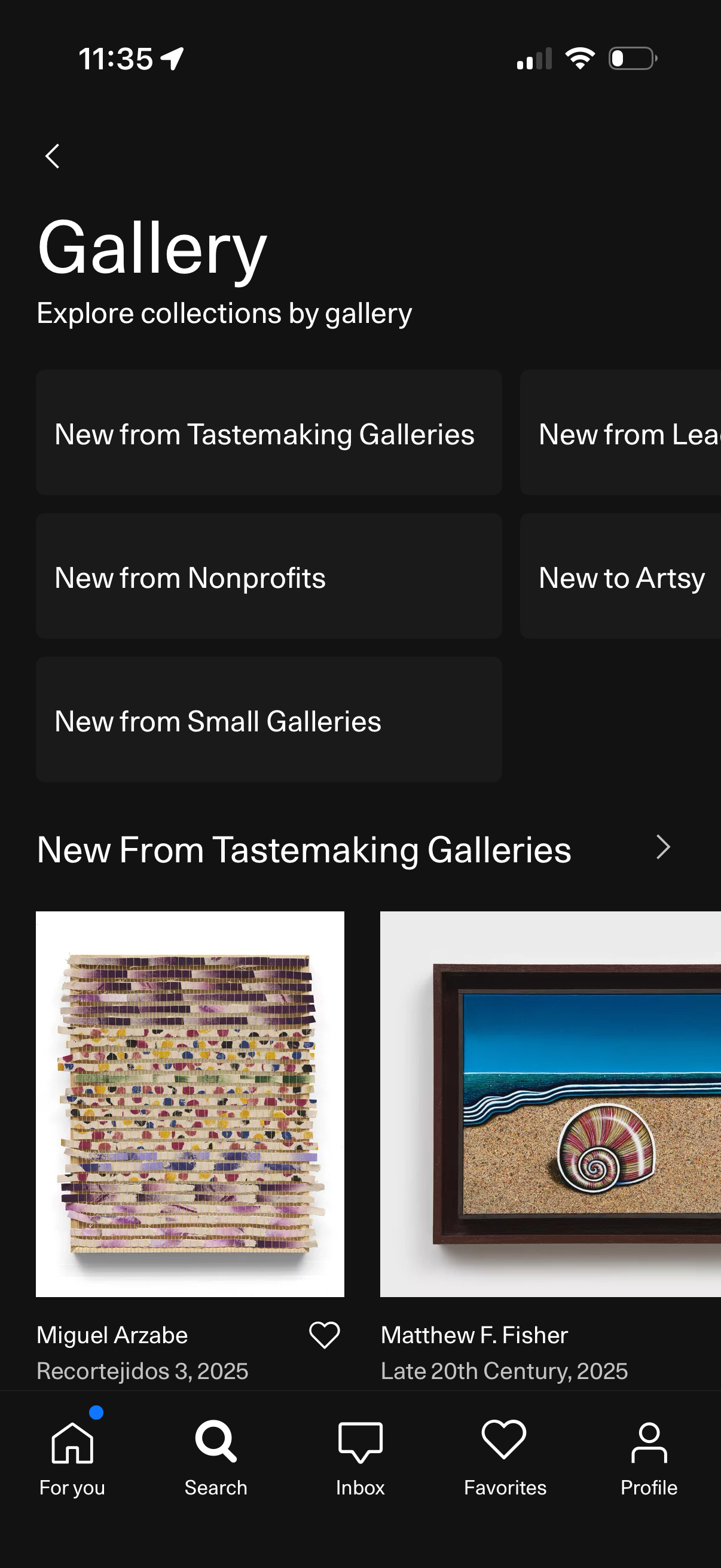Select artist name Matthew F. Fisher
The height and width of the screenshot is (1568, 721).
(473, 1334)
